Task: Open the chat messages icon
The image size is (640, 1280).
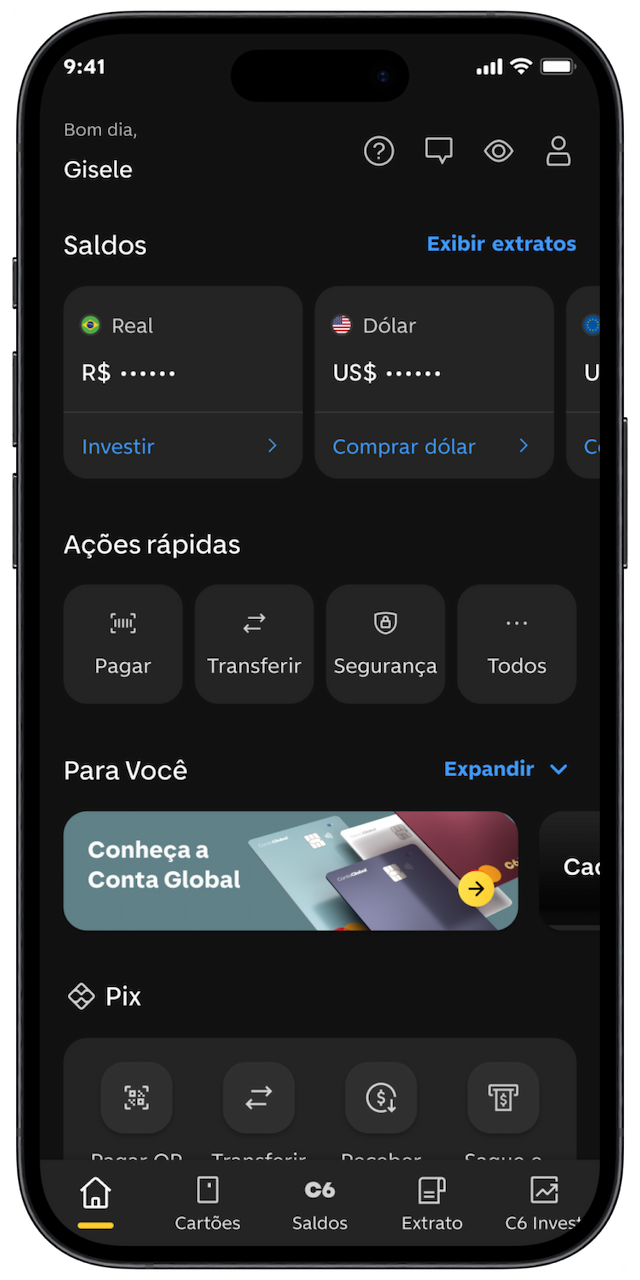Action: pyautogui.click(x=439, y=151)
